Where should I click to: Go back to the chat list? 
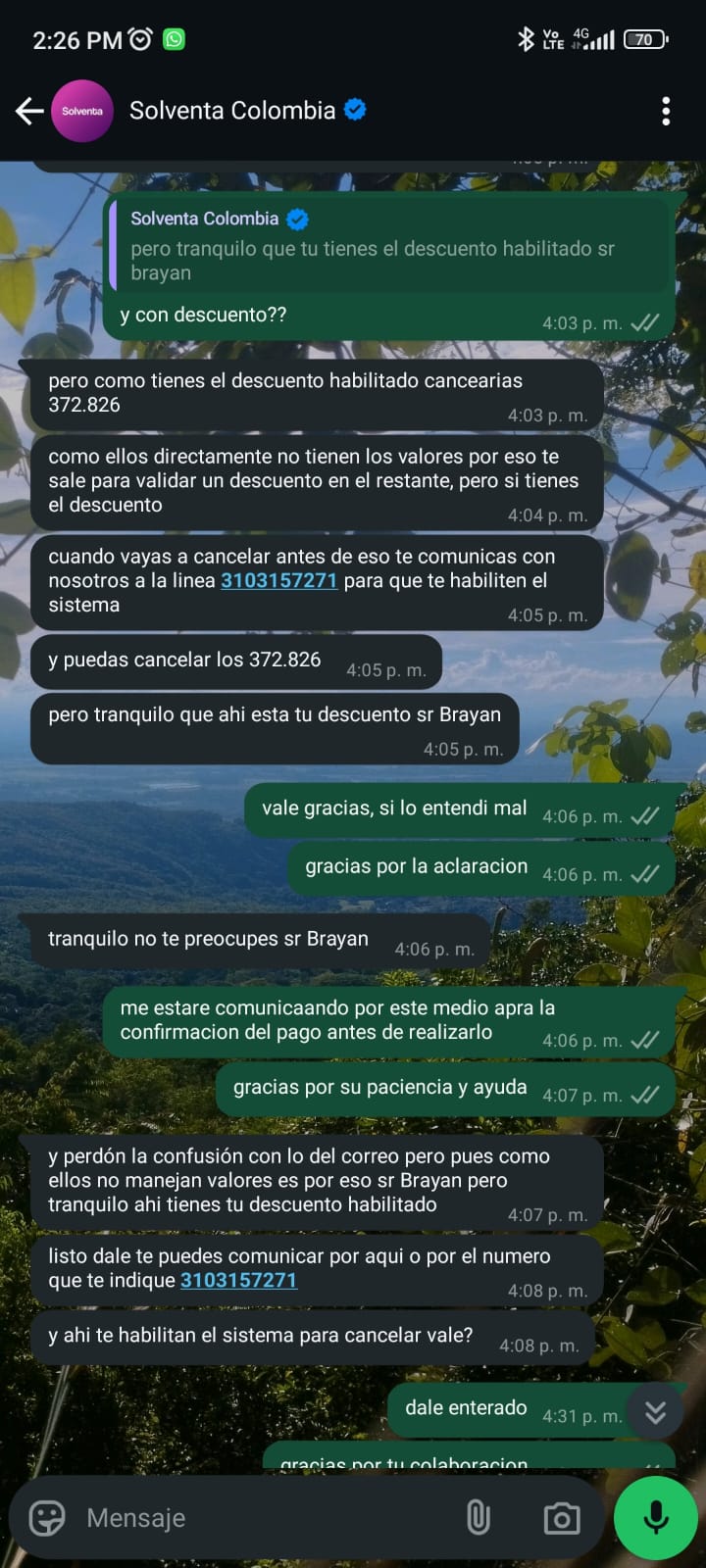pyautogui.click(x=29, y=111)
